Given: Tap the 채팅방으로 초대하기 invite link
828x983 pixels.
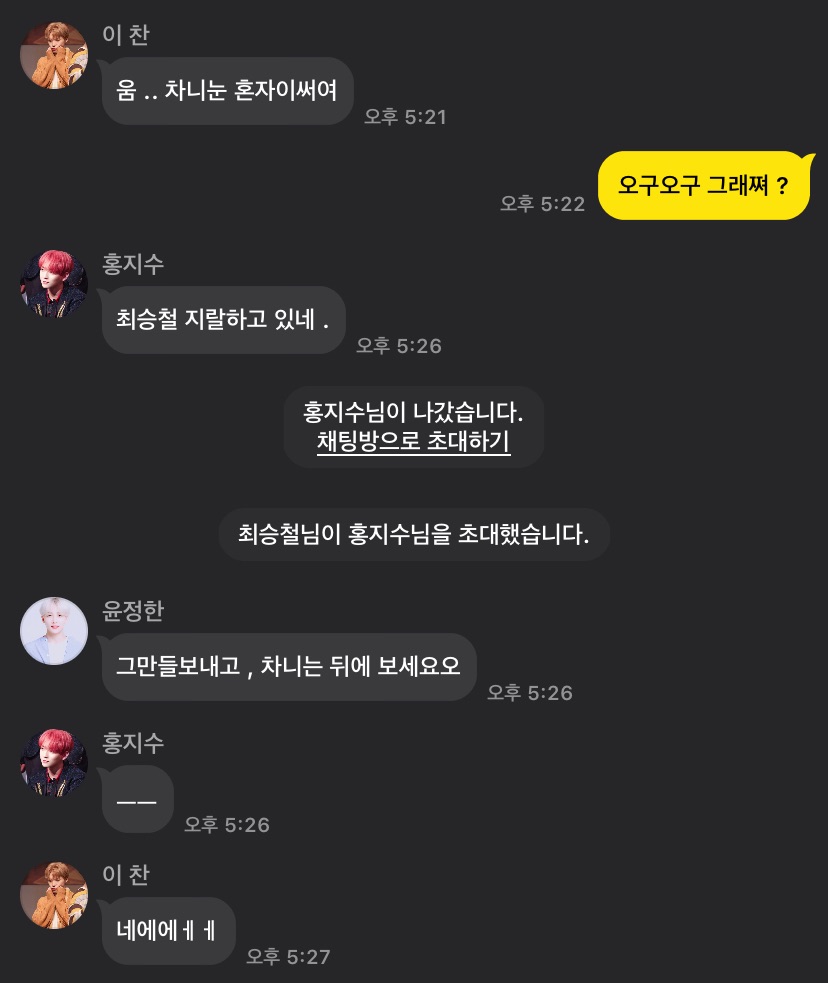Looking at the screenshot, I should 413,442.
